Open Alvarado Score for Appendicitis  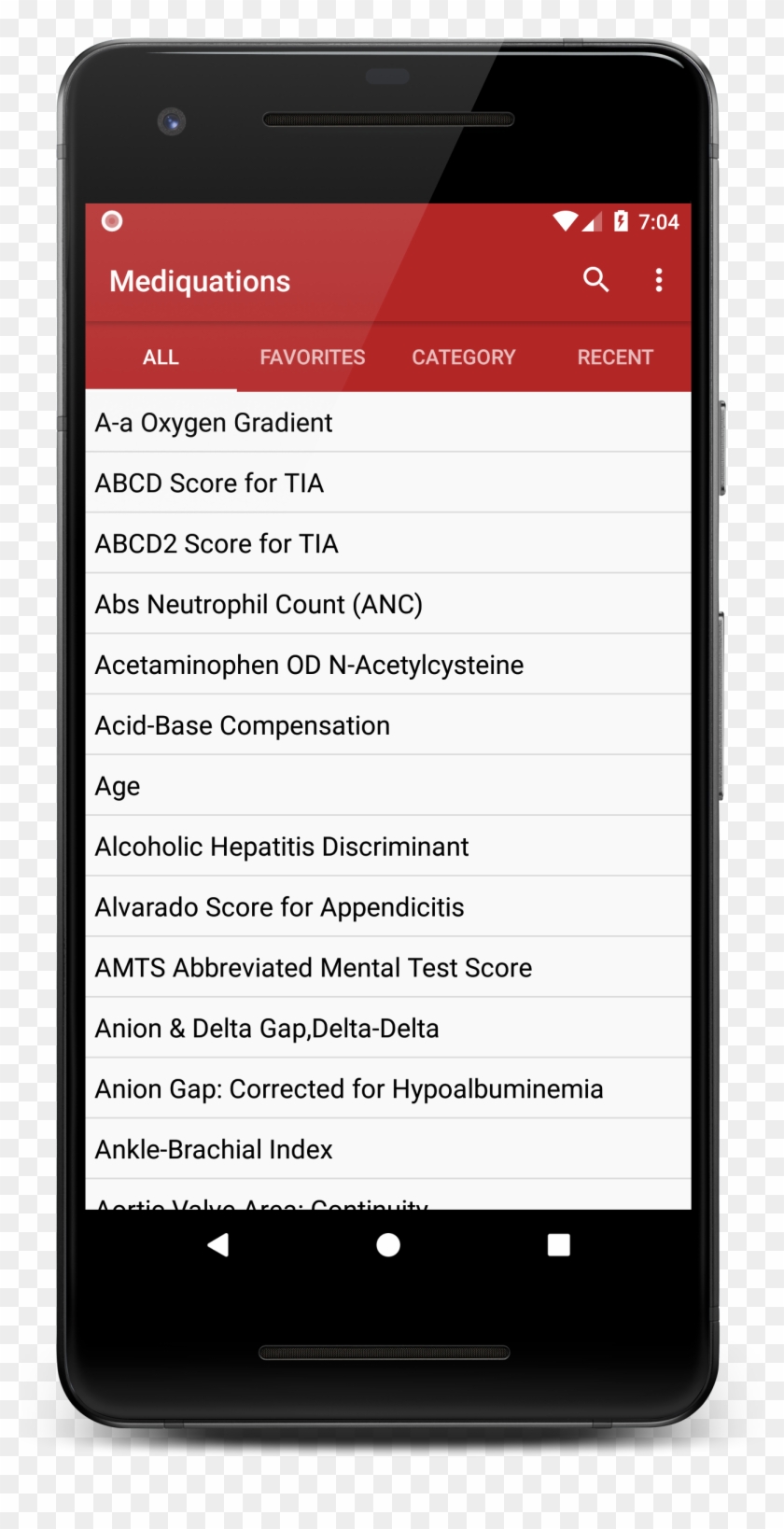(x=278, y=906)
